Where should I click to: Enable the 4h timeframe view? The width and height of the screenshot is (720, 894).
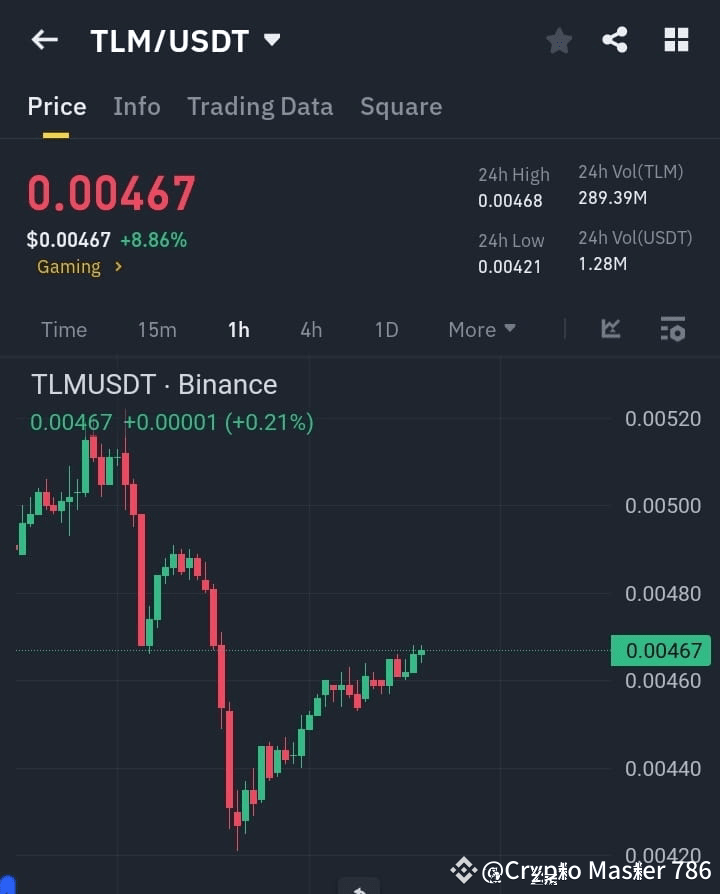click(x=311, y=329)
